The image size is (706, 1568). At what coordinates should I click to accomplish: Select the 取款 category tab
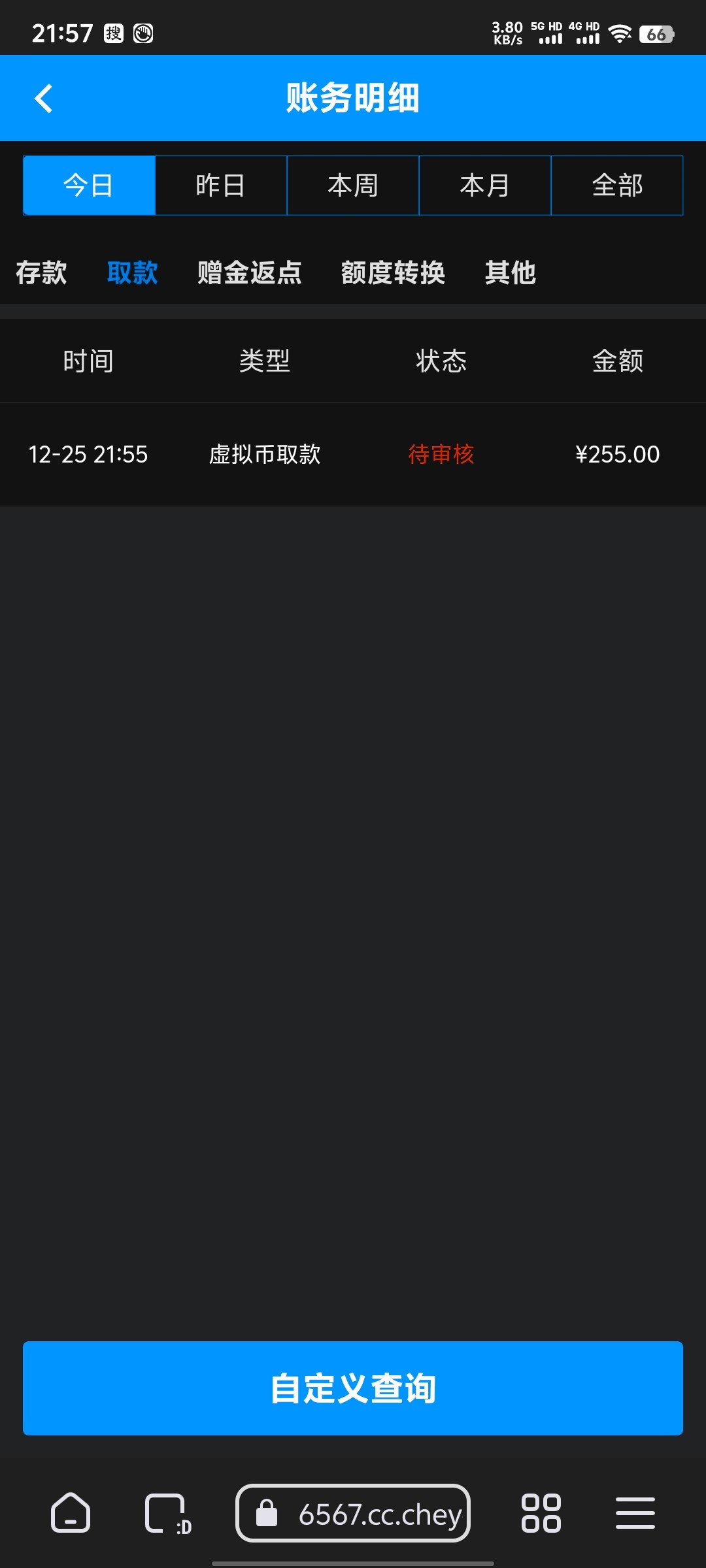[132, 272]
